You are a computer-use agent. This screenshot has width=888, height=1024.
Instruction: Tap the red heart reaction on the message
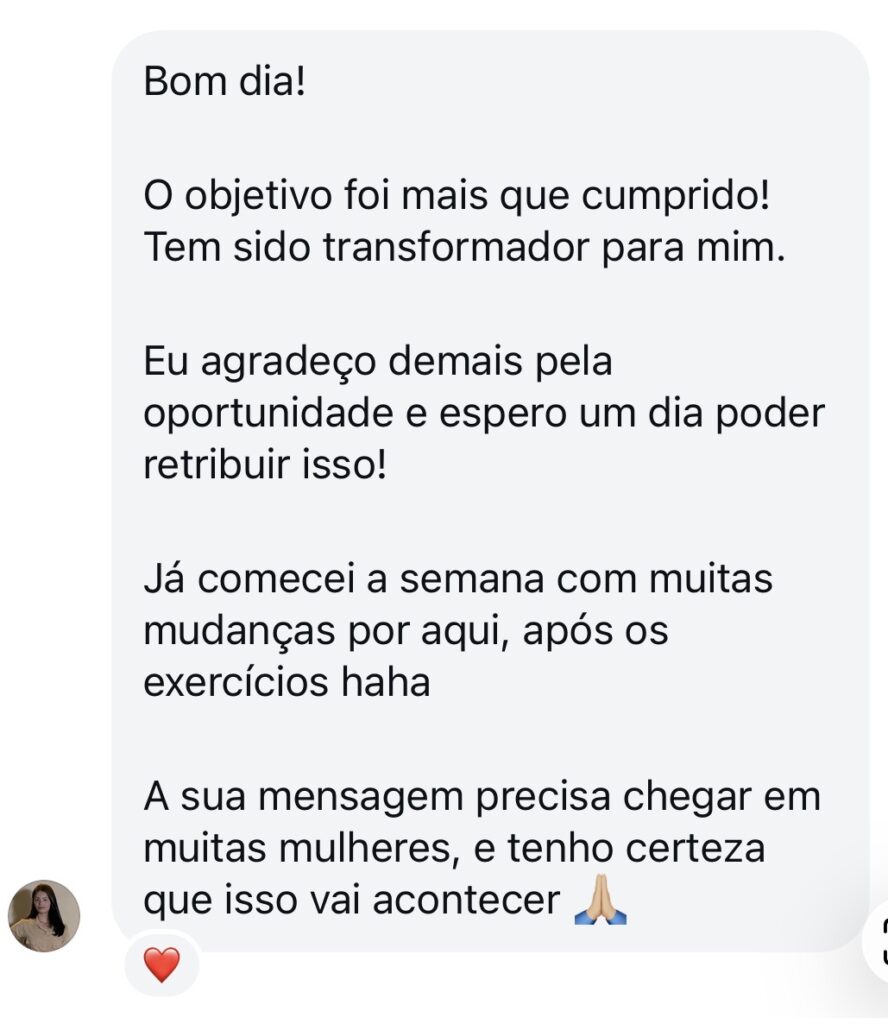pyautogui.click(x=161, y=965)
